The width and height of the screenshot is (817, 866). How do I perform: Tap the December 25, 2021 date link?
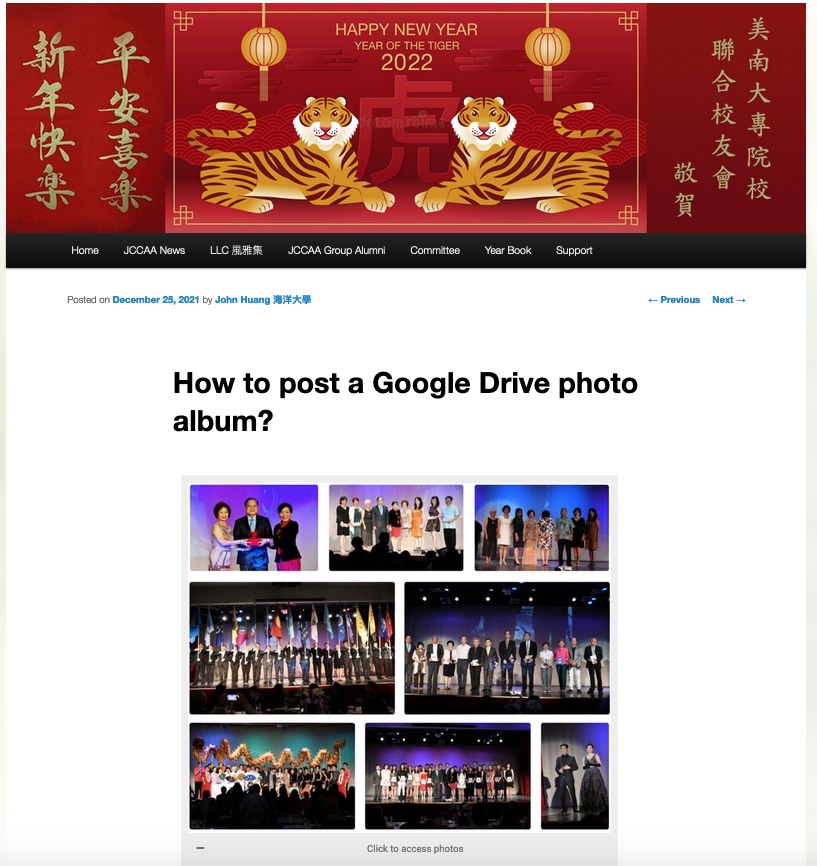[x=156, y=300]
